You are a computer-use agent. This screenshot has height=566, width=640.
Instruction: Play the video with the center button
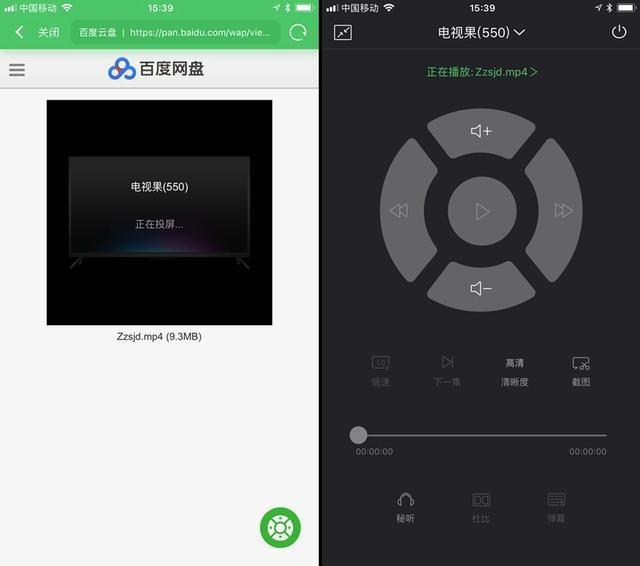(x=481, y=210)
